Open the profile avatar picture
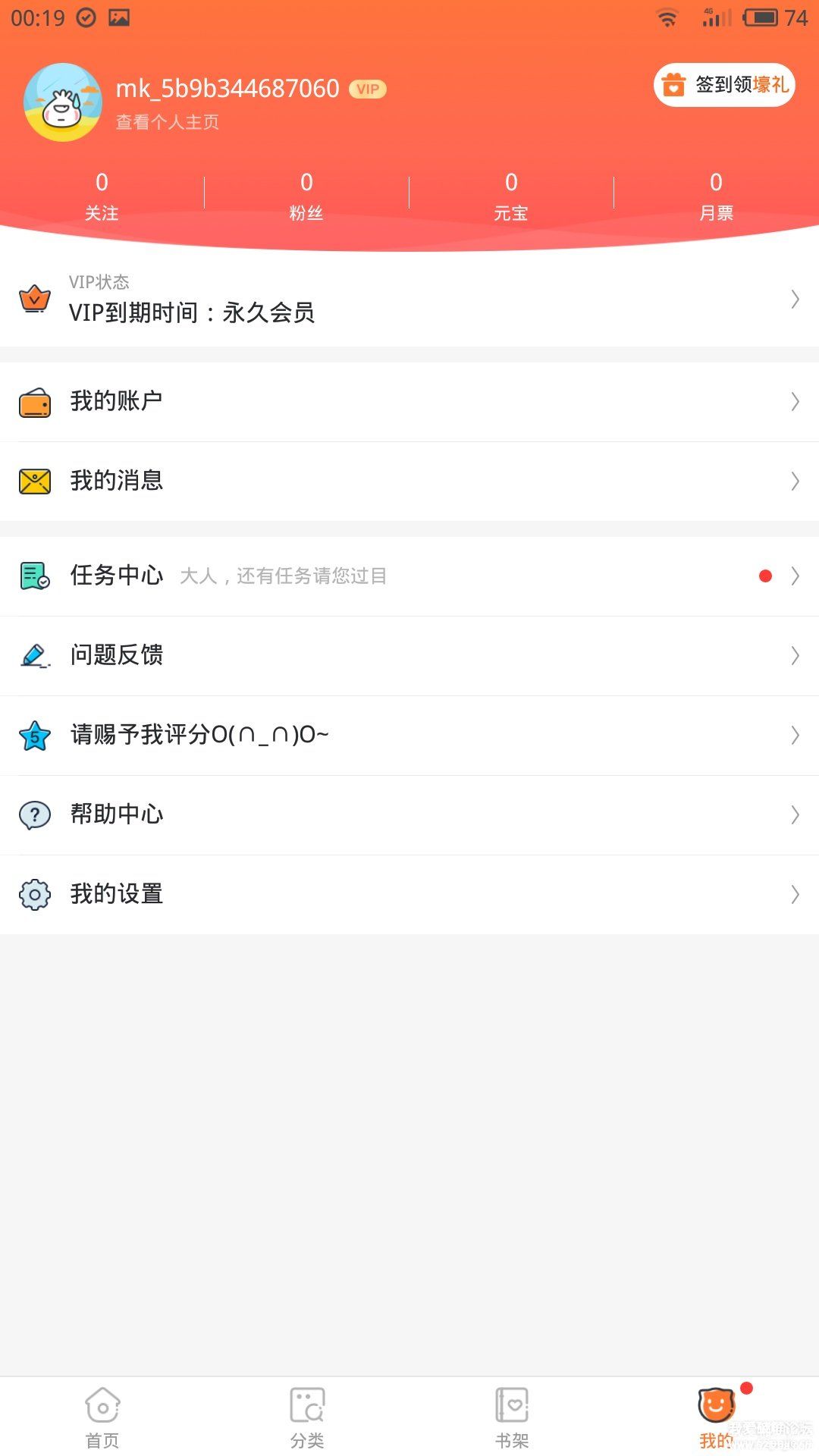Viewport: 819px width, 1456px height. (x=63, y=102)
